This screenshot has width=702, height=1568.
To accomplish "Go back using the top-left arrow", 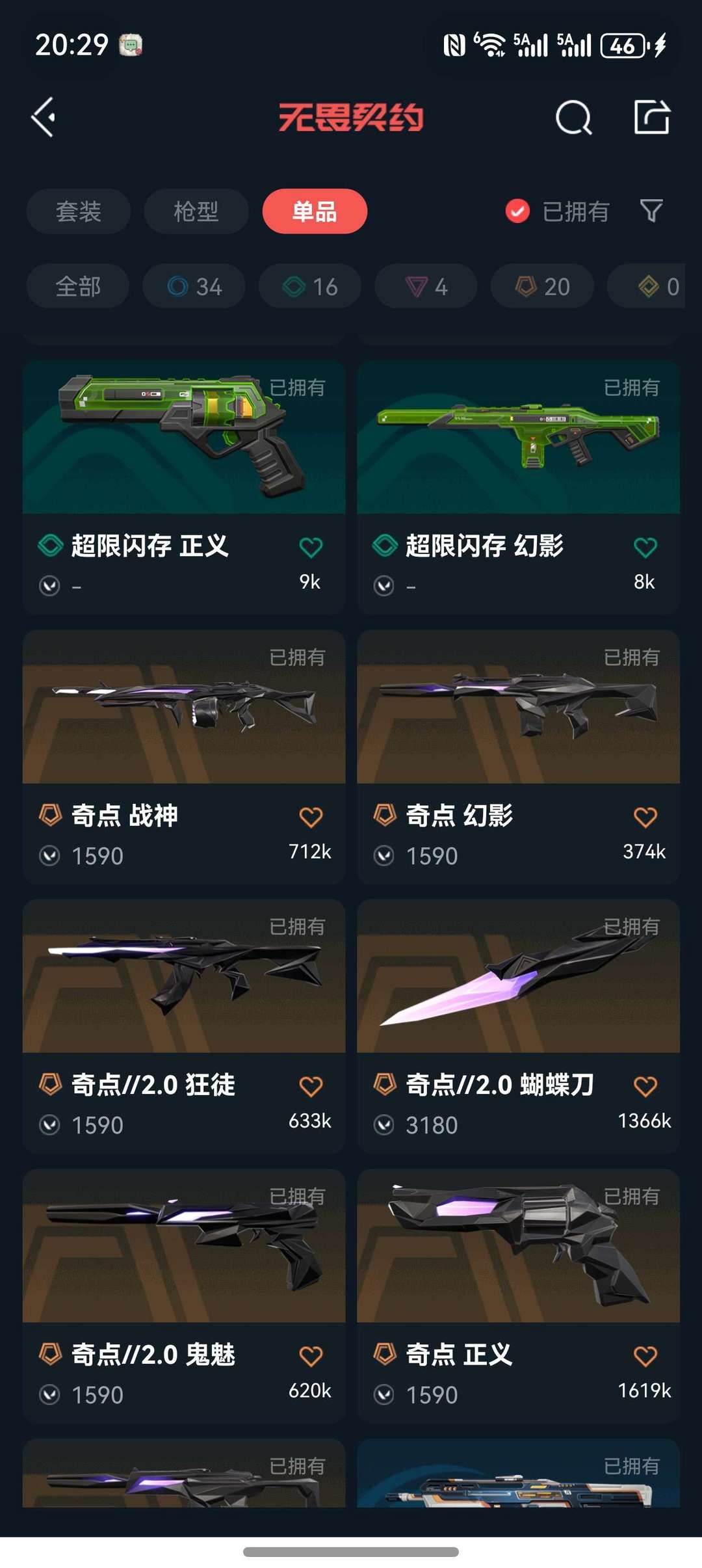I will [x=44, y=118].
